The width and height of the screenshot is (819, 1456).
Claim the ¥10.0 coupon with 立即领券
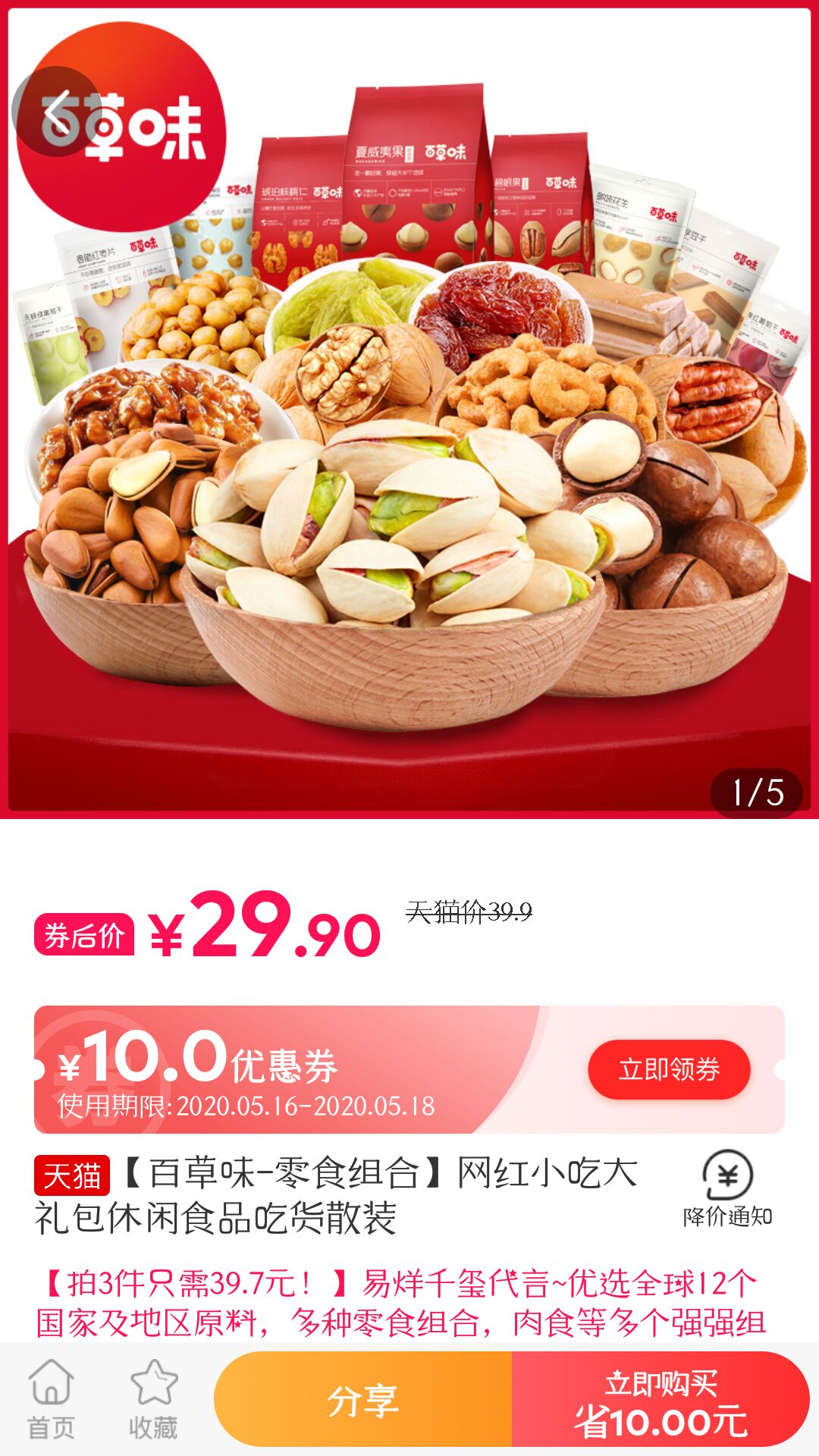pyautogui.click(x=669, y=1069)
